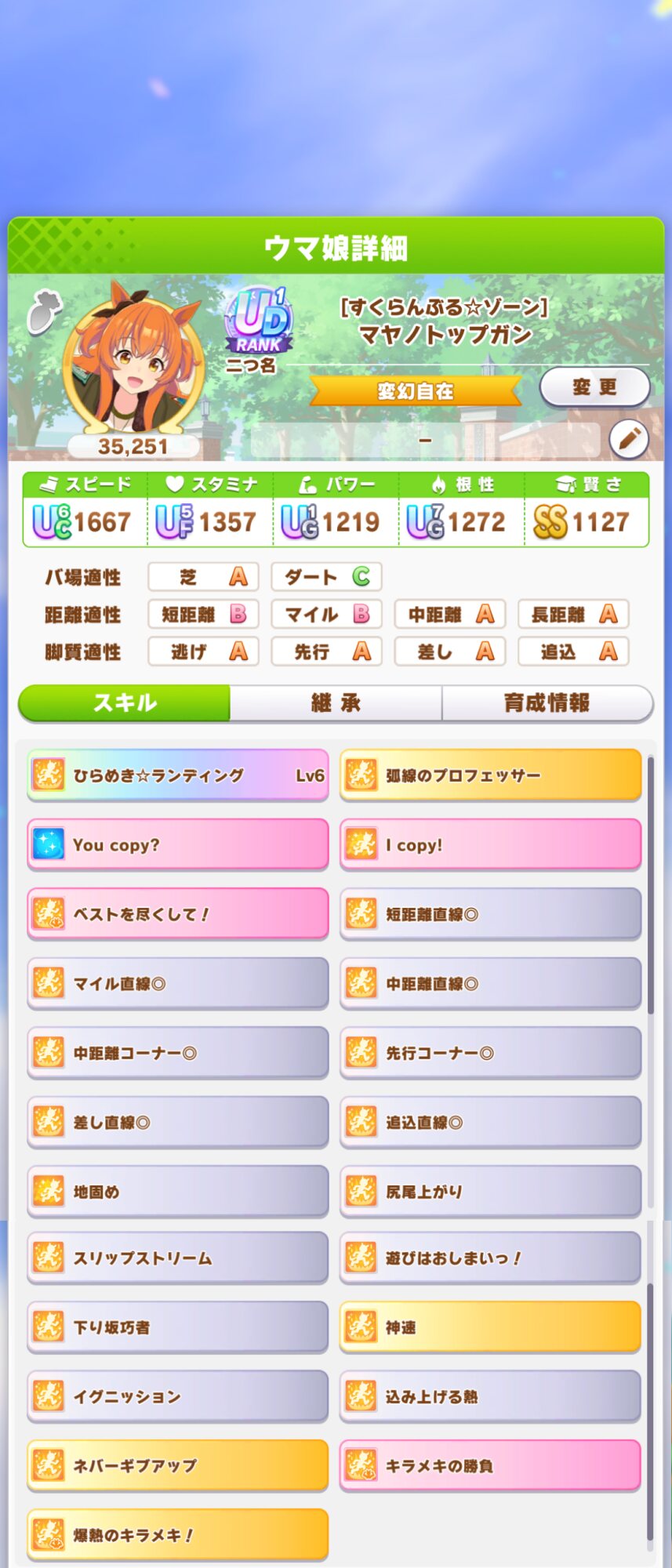Open skill 弧線のプロフェッサー

pyautogui.click(x=490, y=775)
